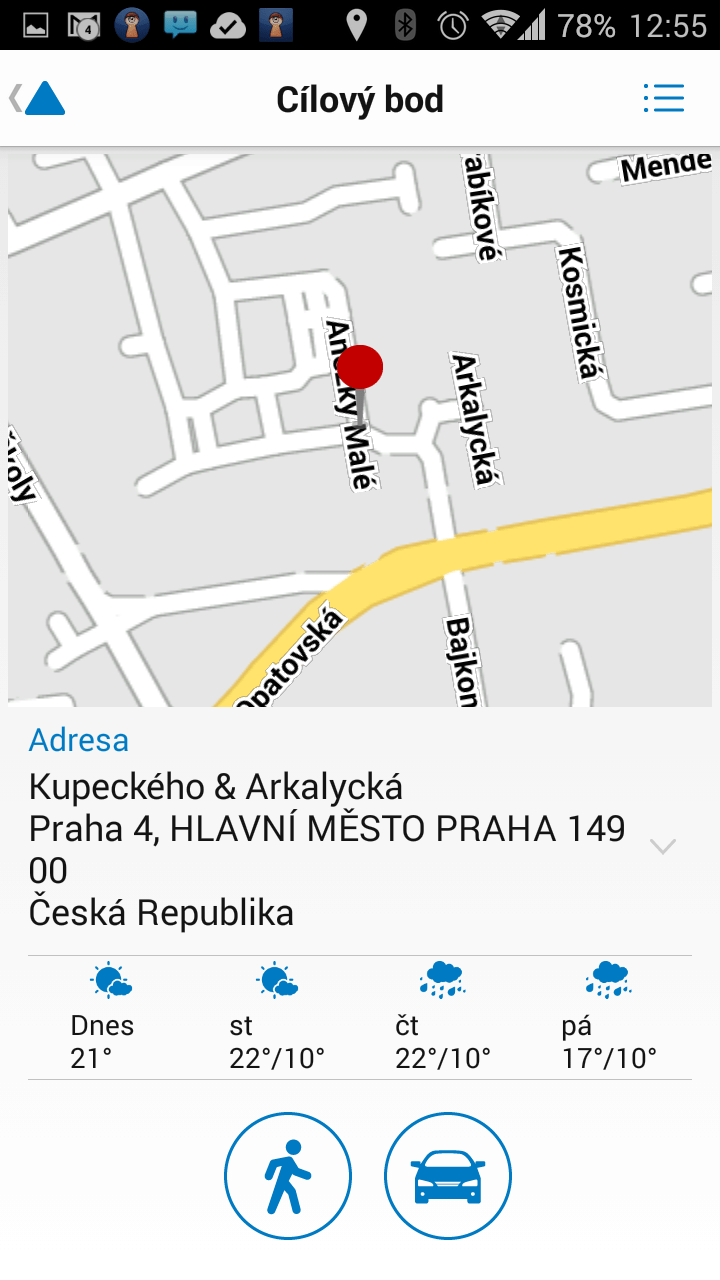Open the list menu icon

663,98
